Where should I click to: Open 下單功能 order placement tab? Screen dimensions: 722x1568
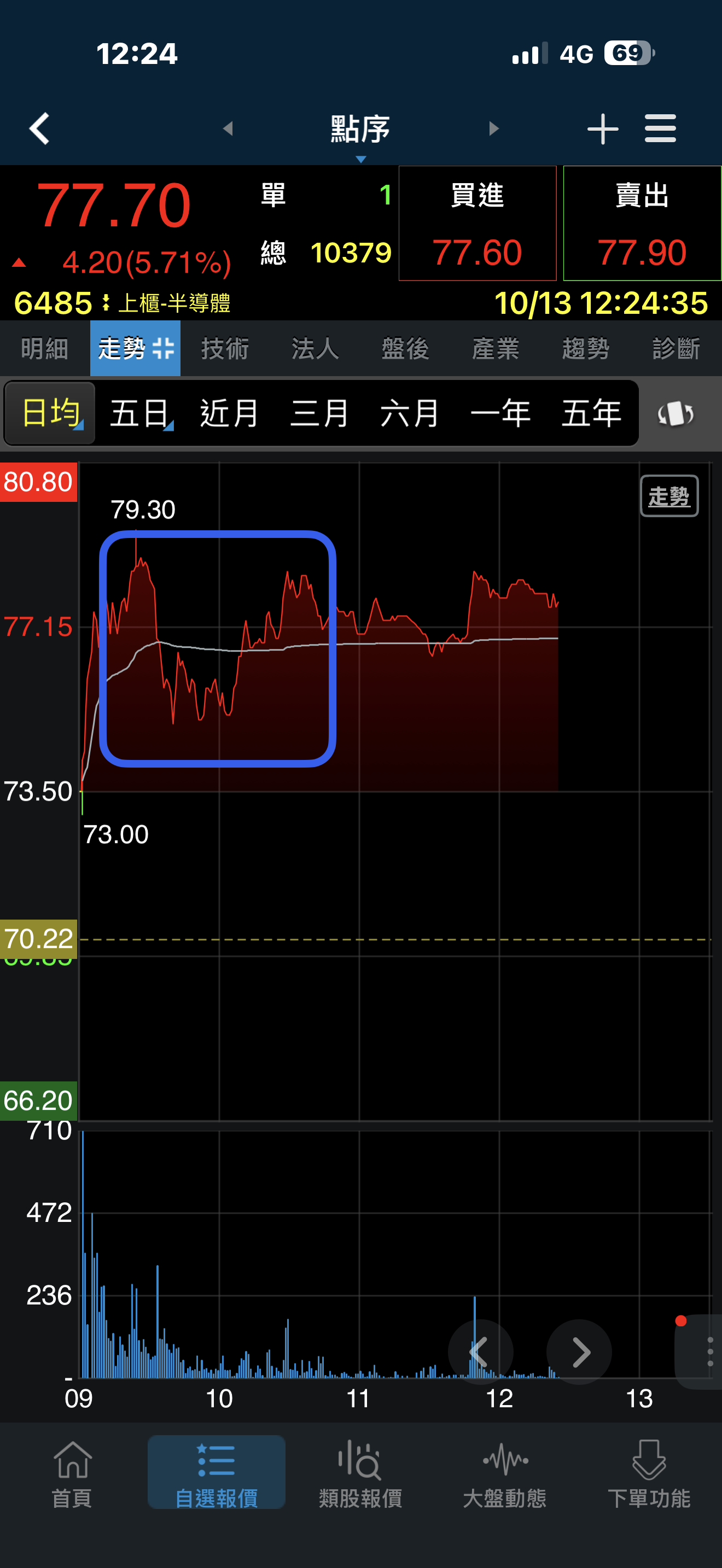(648, 1473)
